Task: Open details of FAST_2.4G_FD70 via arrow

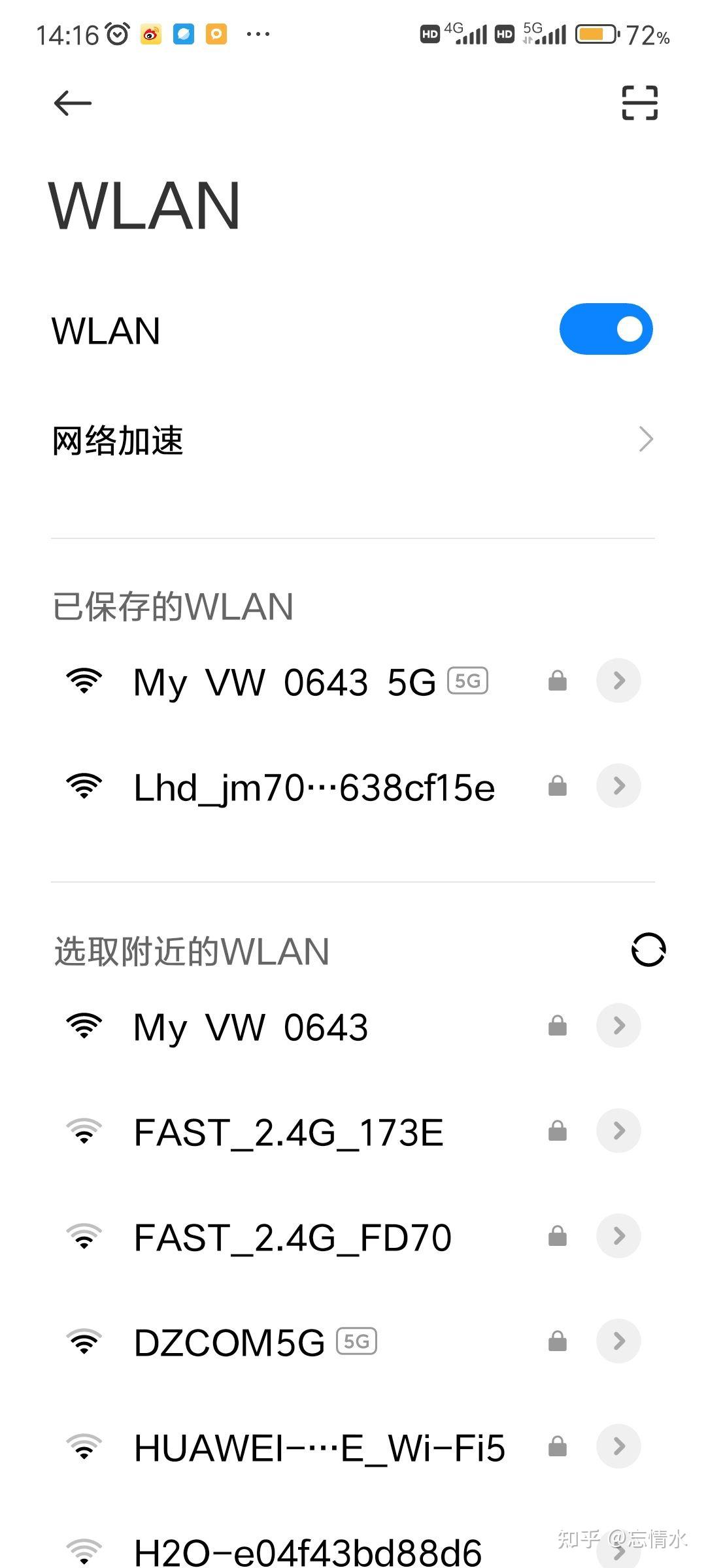Action: [618, 1235]
